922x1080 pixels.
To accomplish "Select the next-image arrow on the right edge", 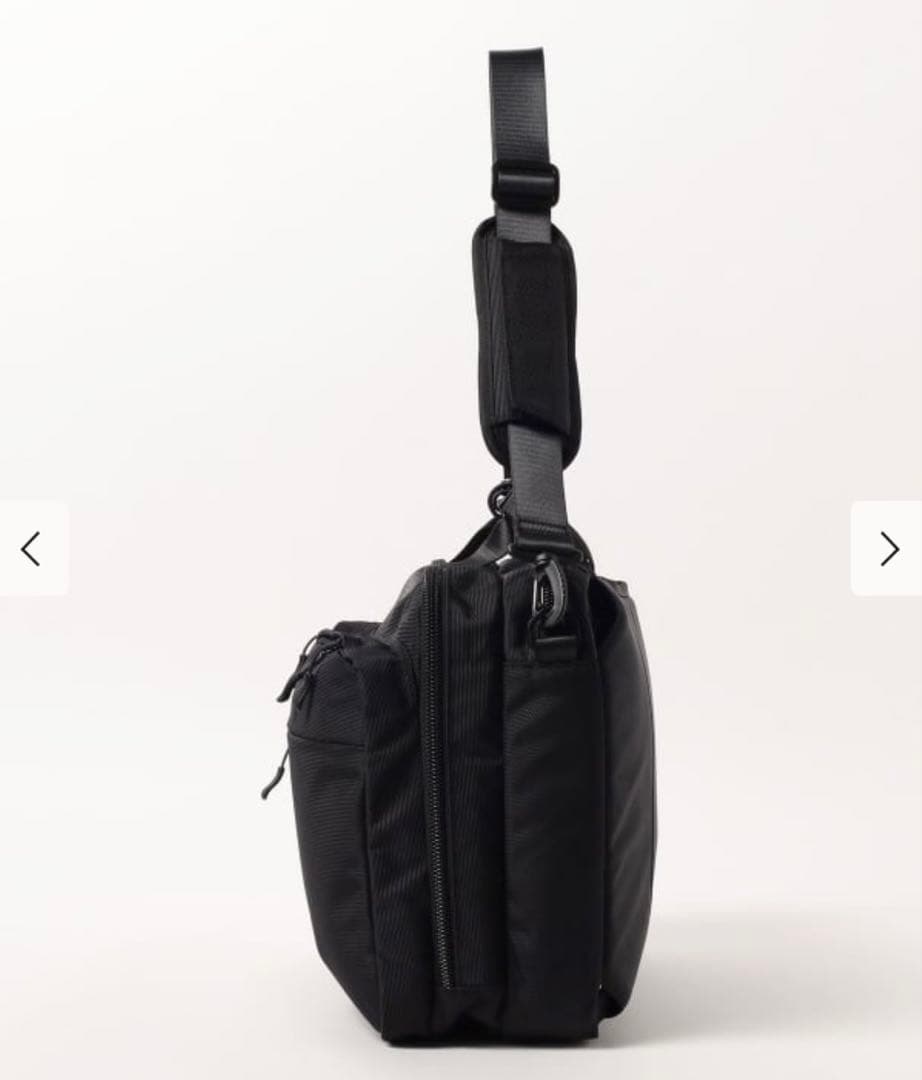I will coord(888,546).
